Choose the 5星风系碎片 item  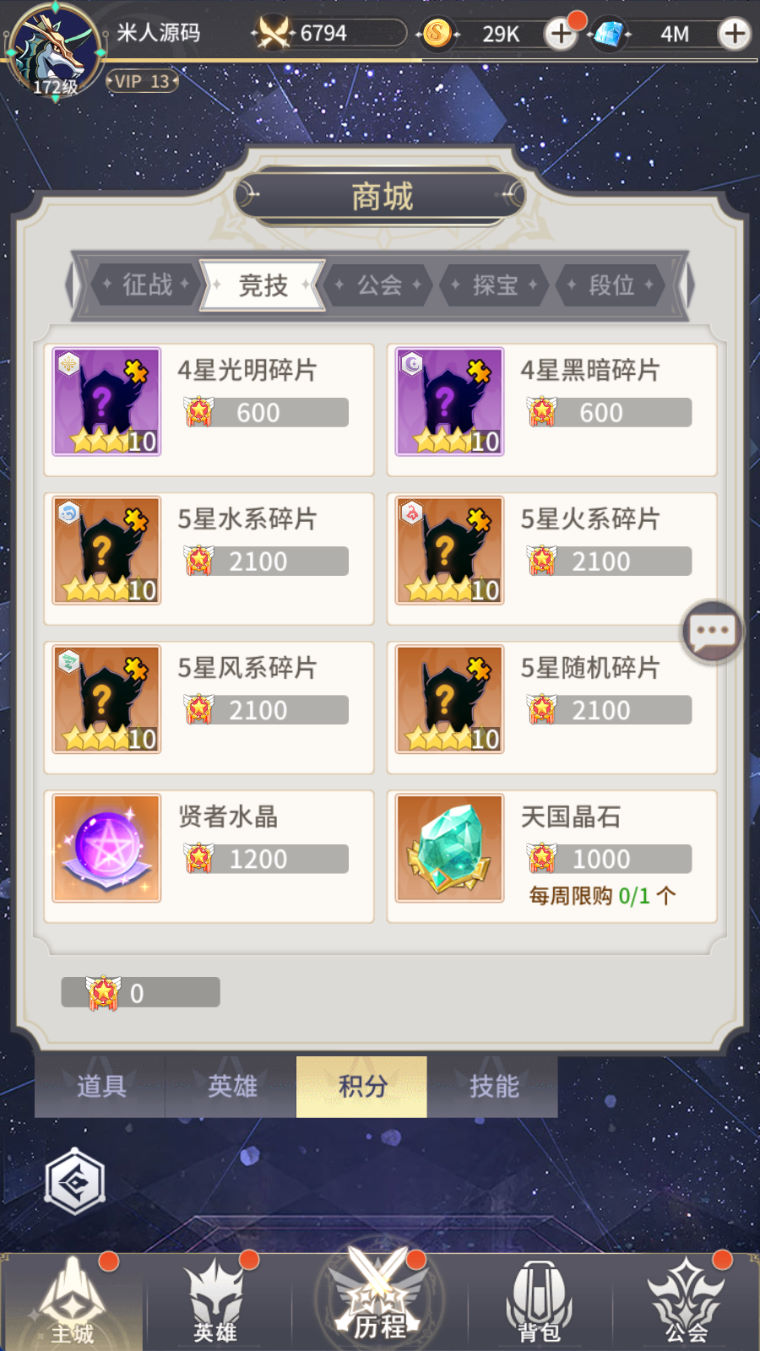209,707
